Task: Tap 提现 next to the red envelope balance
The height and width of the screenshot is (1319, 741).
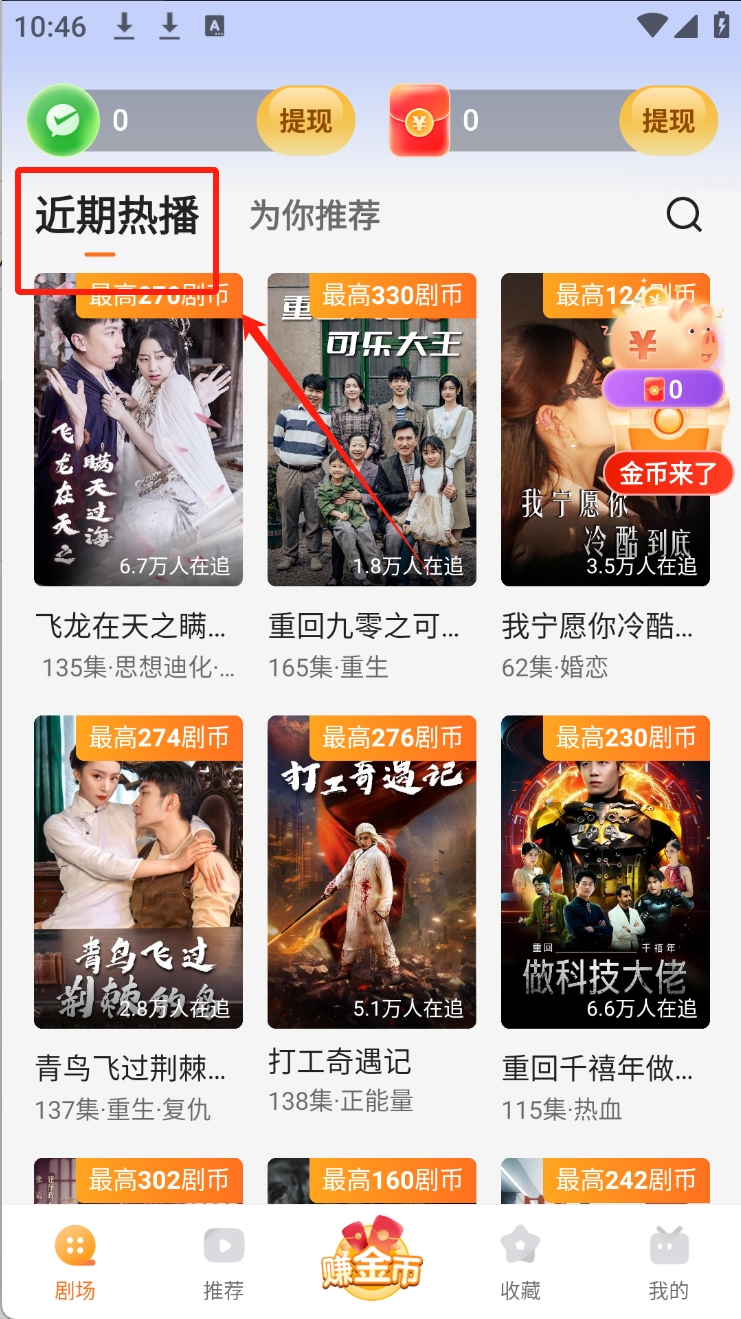Action: coord(667,122)
